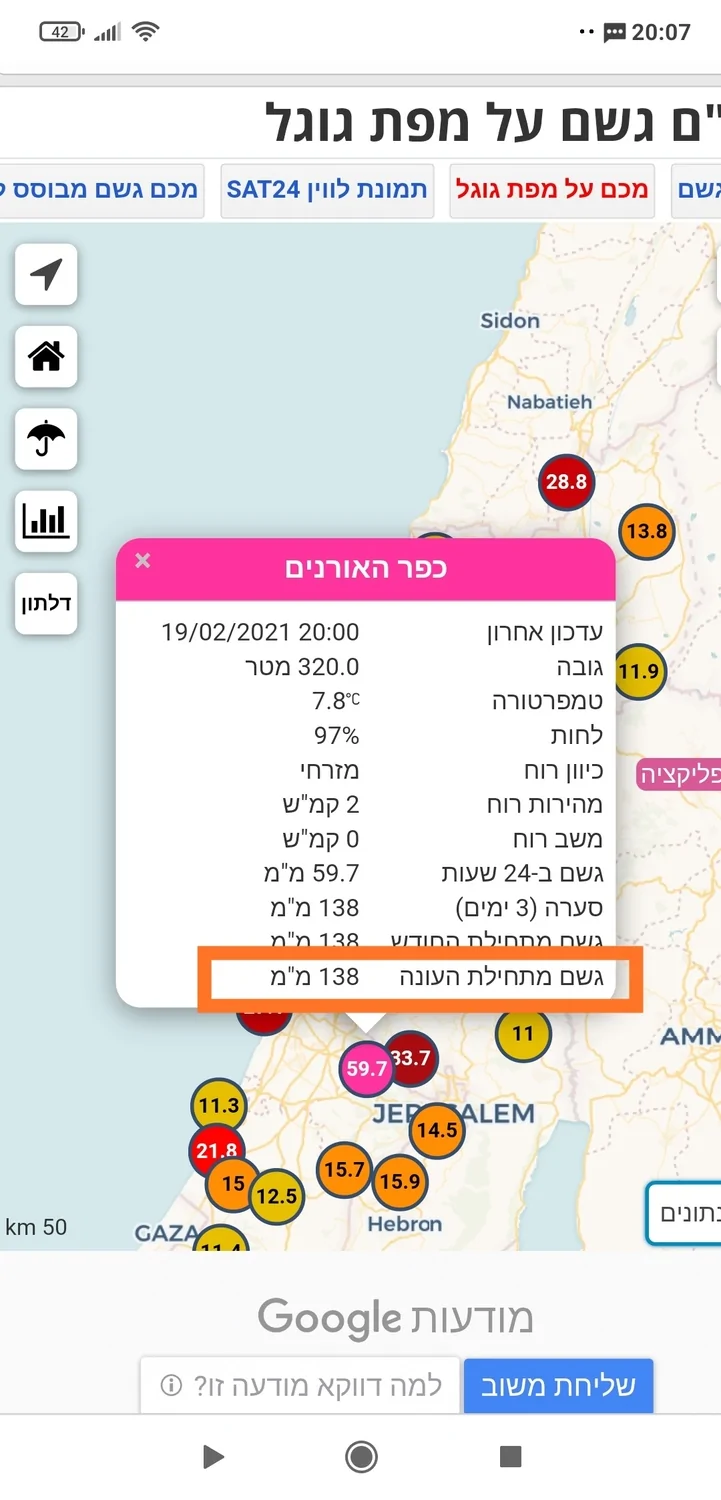
Task: Select the 59.7 pink station marker
Action: pos(366,1068)
